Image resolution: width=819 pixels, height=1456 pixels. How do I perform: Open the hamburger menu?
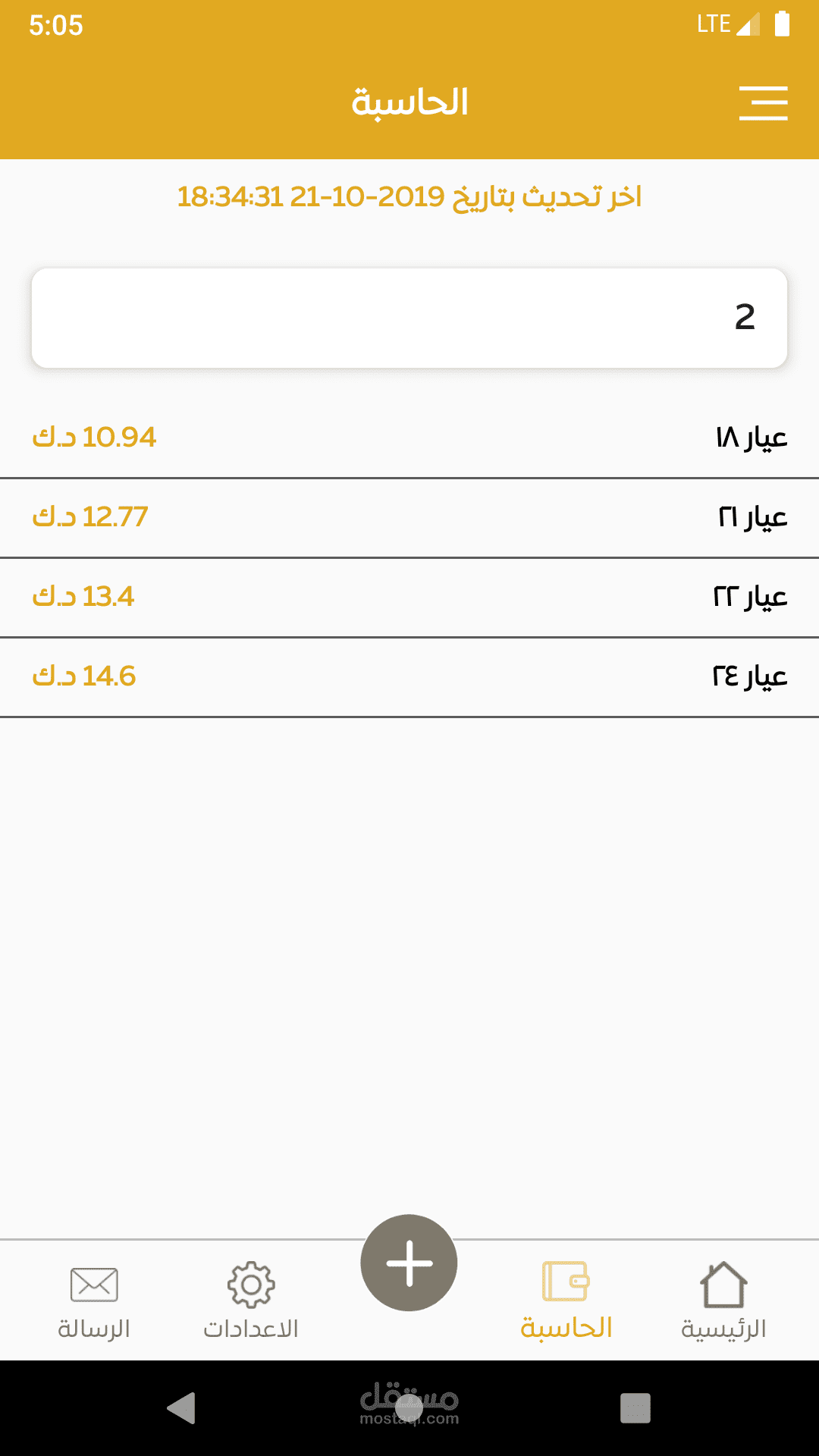pos(763,103)
